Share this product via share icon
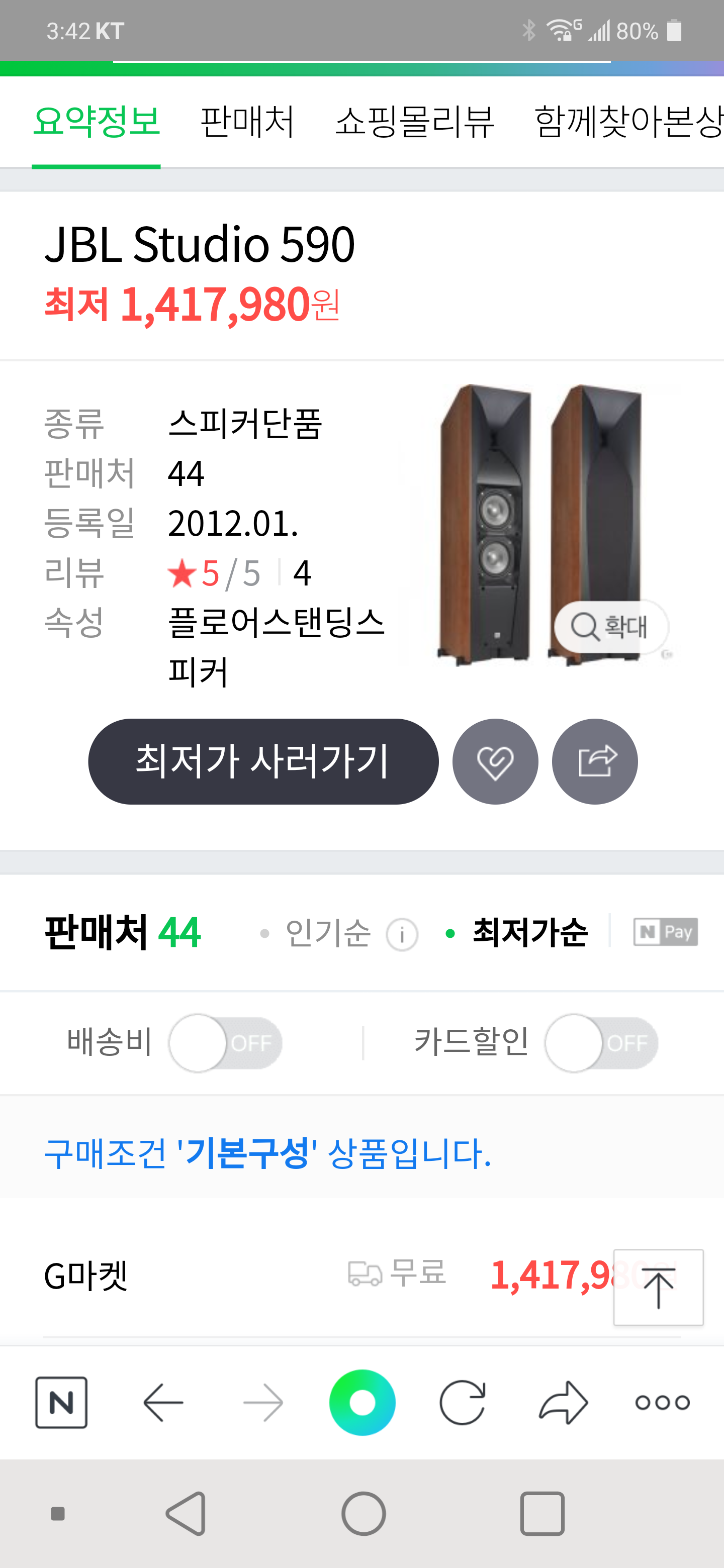 tap(595, 761)
